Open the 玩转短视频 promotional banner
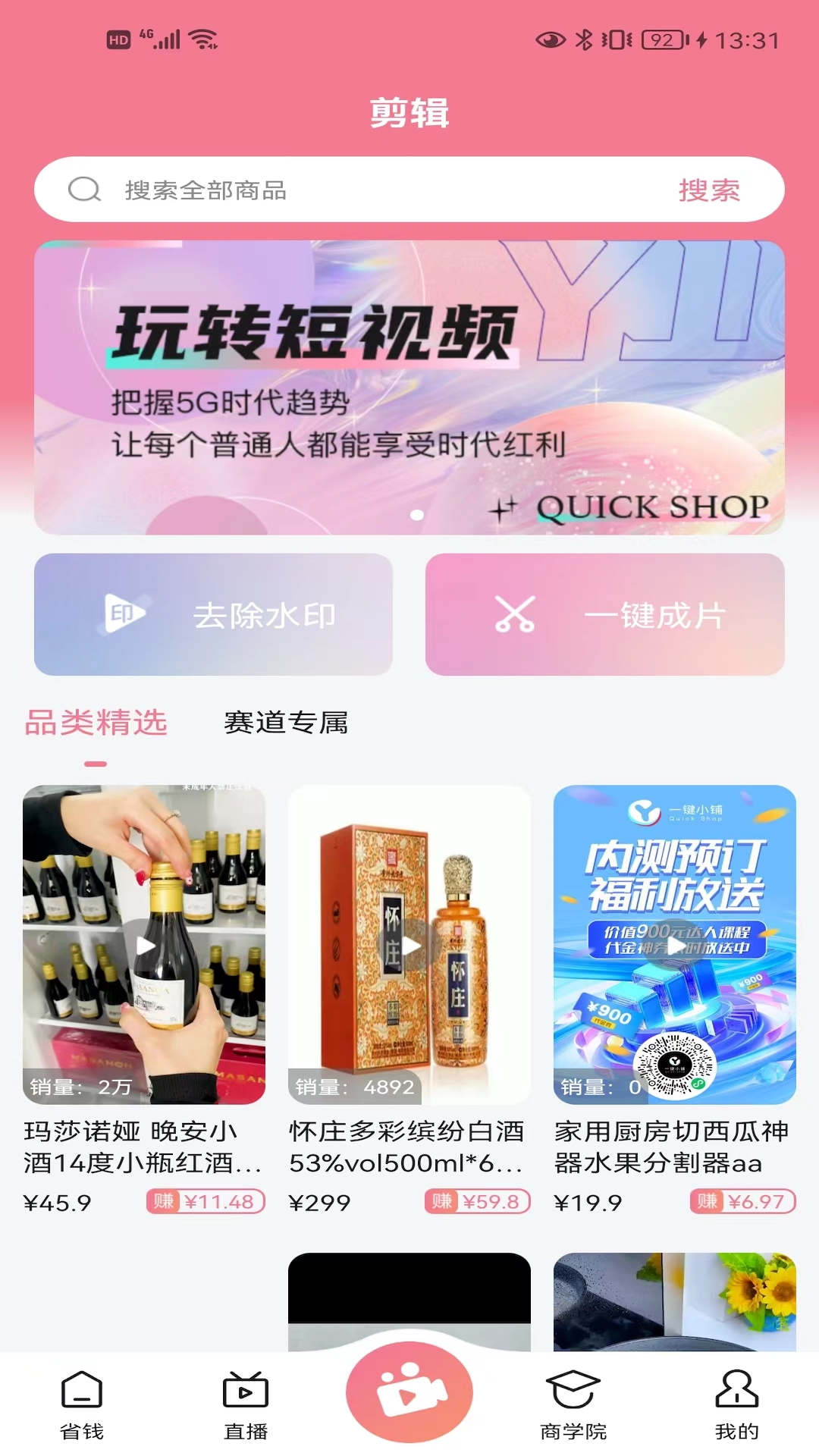The width and height of the screenshot is (819, 1456). pyautogui.click(x=409, y=383)
